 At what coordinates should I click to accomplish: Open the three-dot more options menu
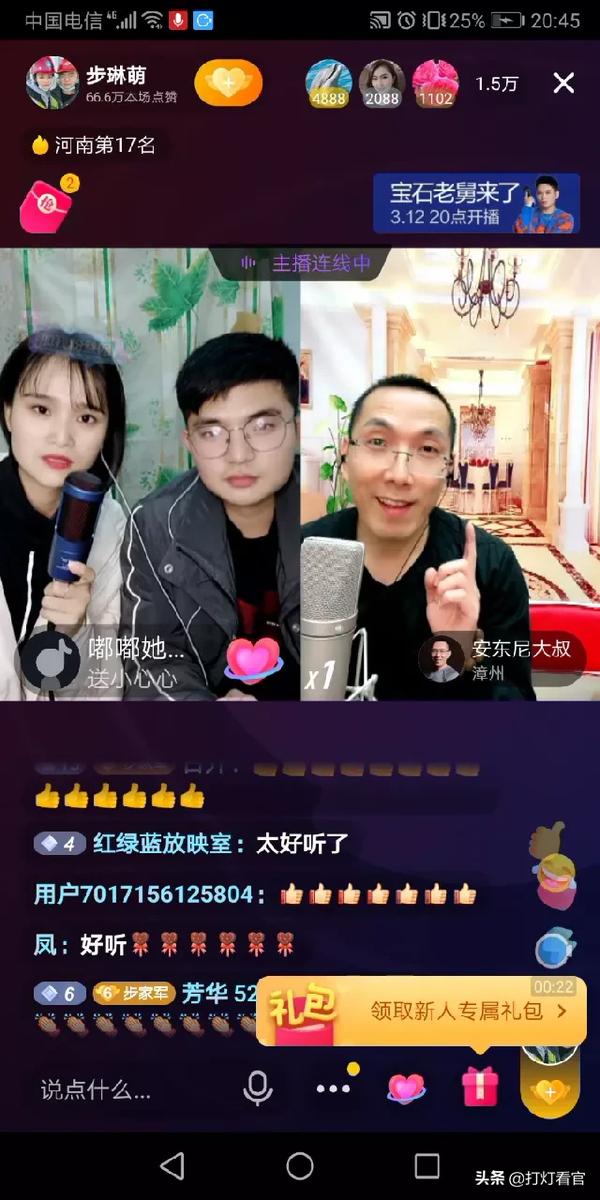(331, 1088)
